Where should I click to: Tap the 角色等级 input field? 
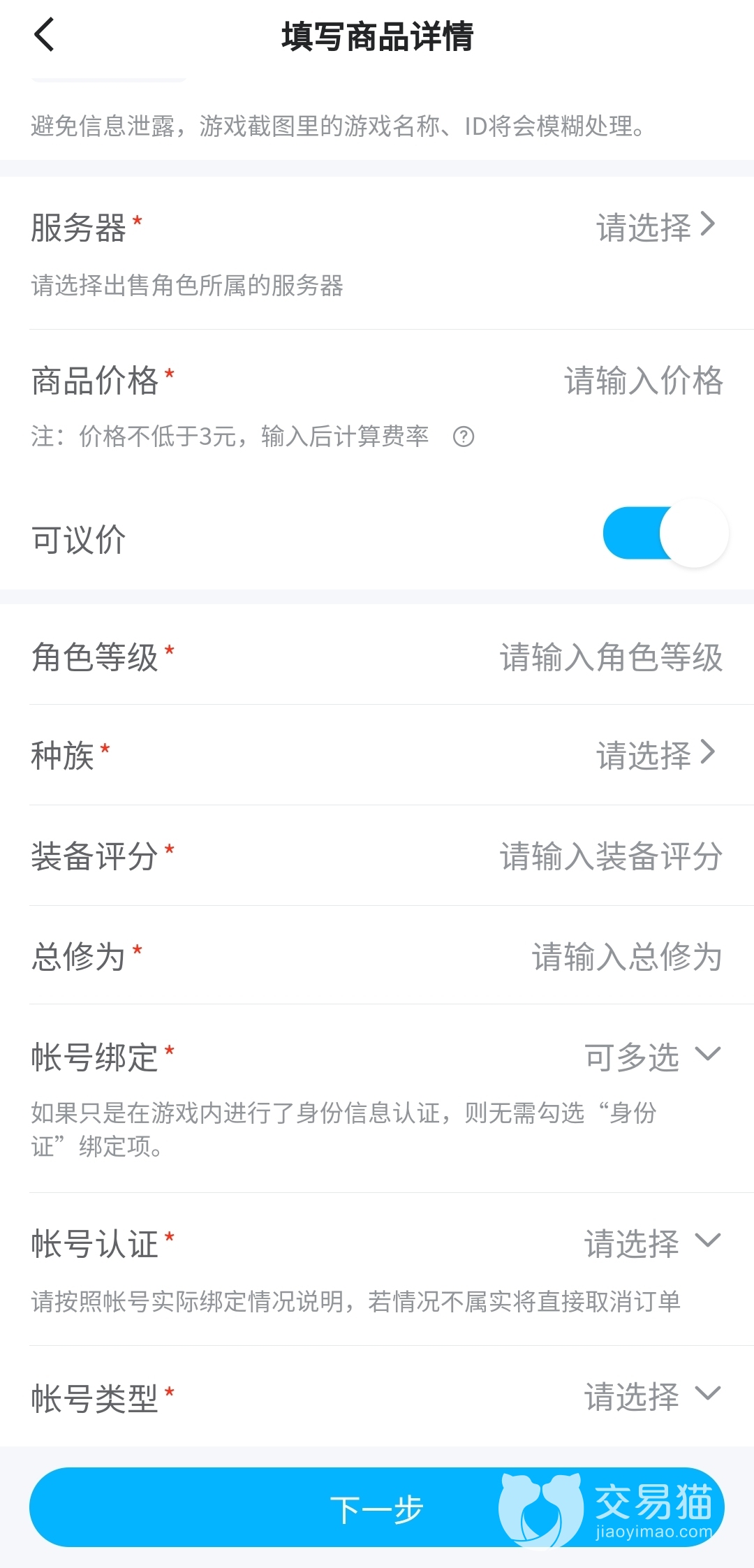tap(611, 657)
